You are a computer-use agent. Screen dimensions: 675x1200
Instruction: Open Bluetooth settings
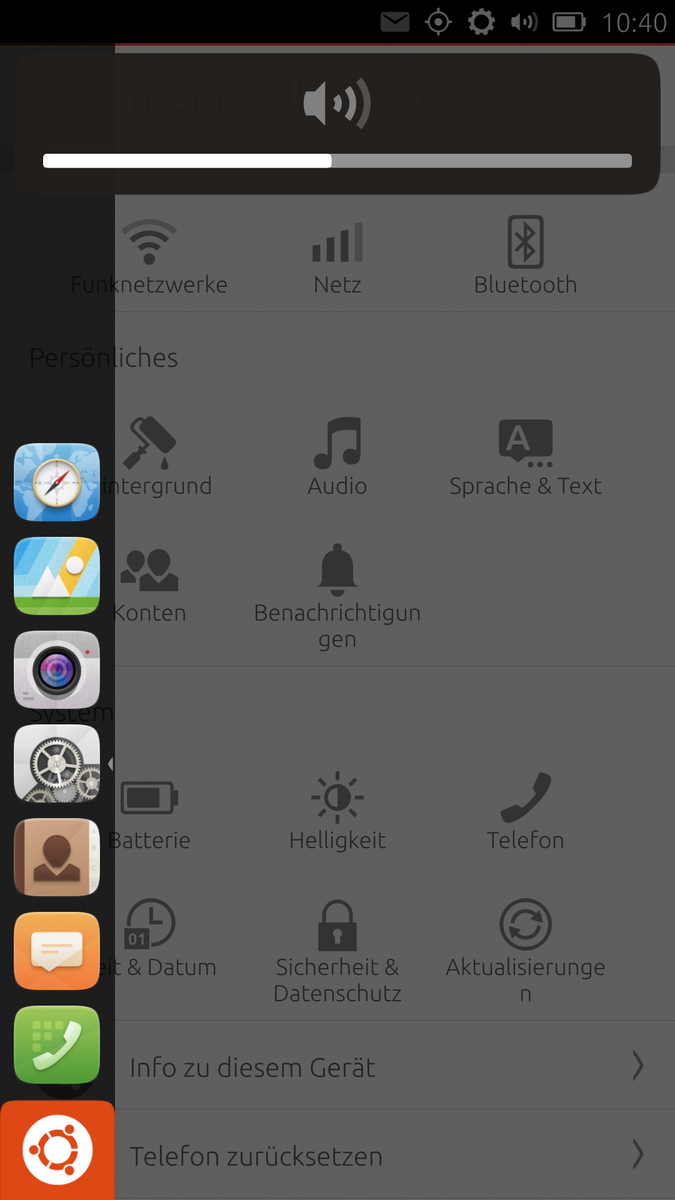coord(525,258)
